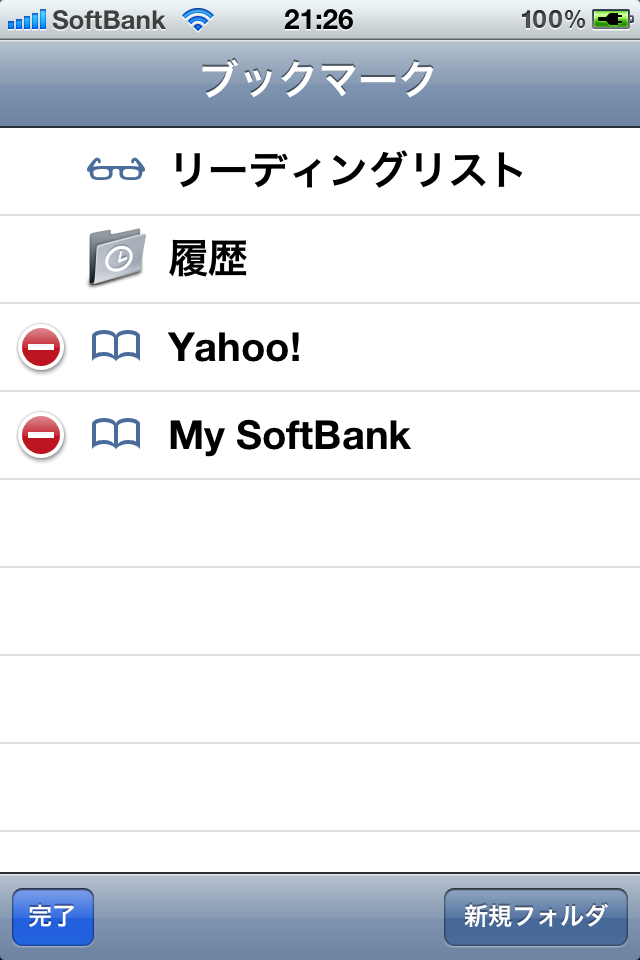Tap the red delete icon beside My SoftBank
Screen dimensions: 640x960
click(x=41, y=436)
